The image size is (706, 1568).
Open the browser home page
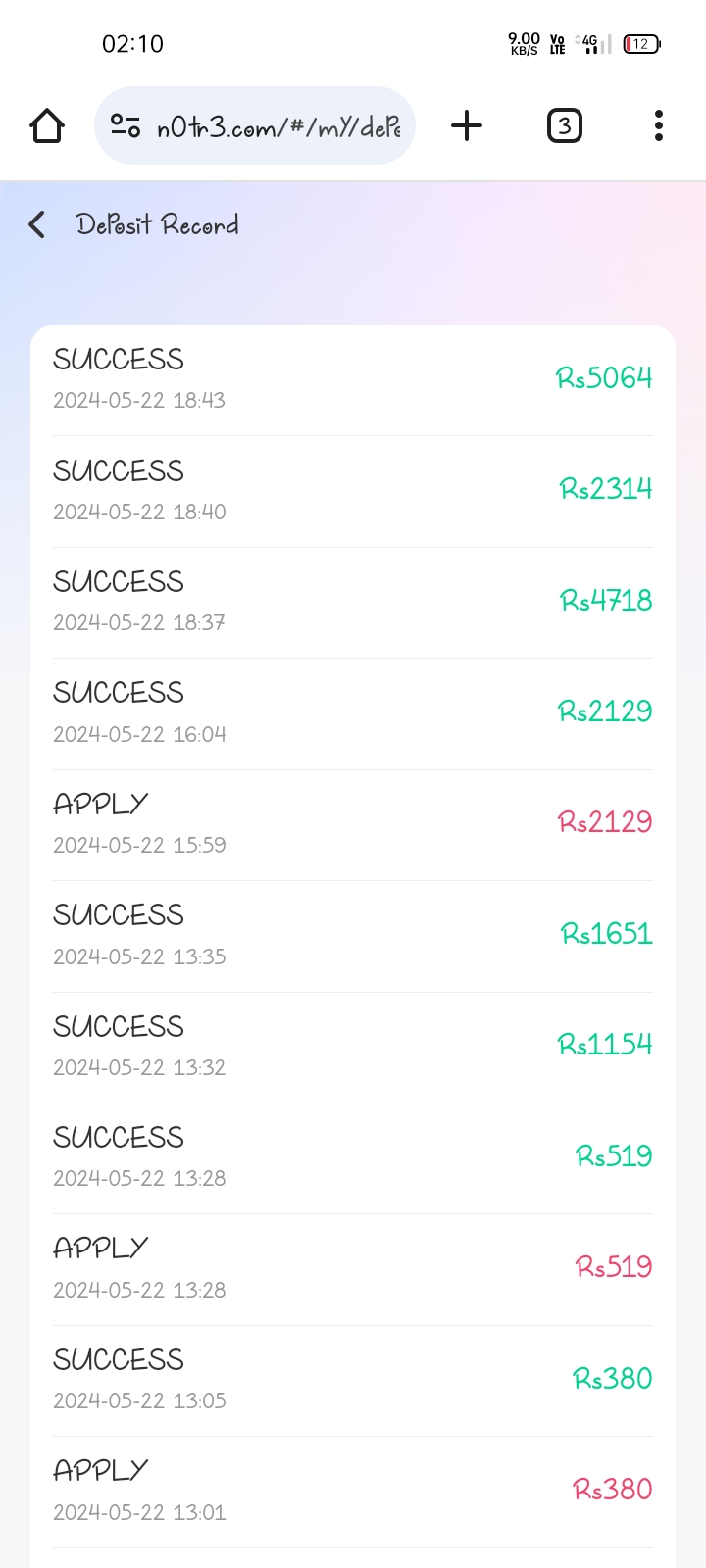tap(47, 125)
